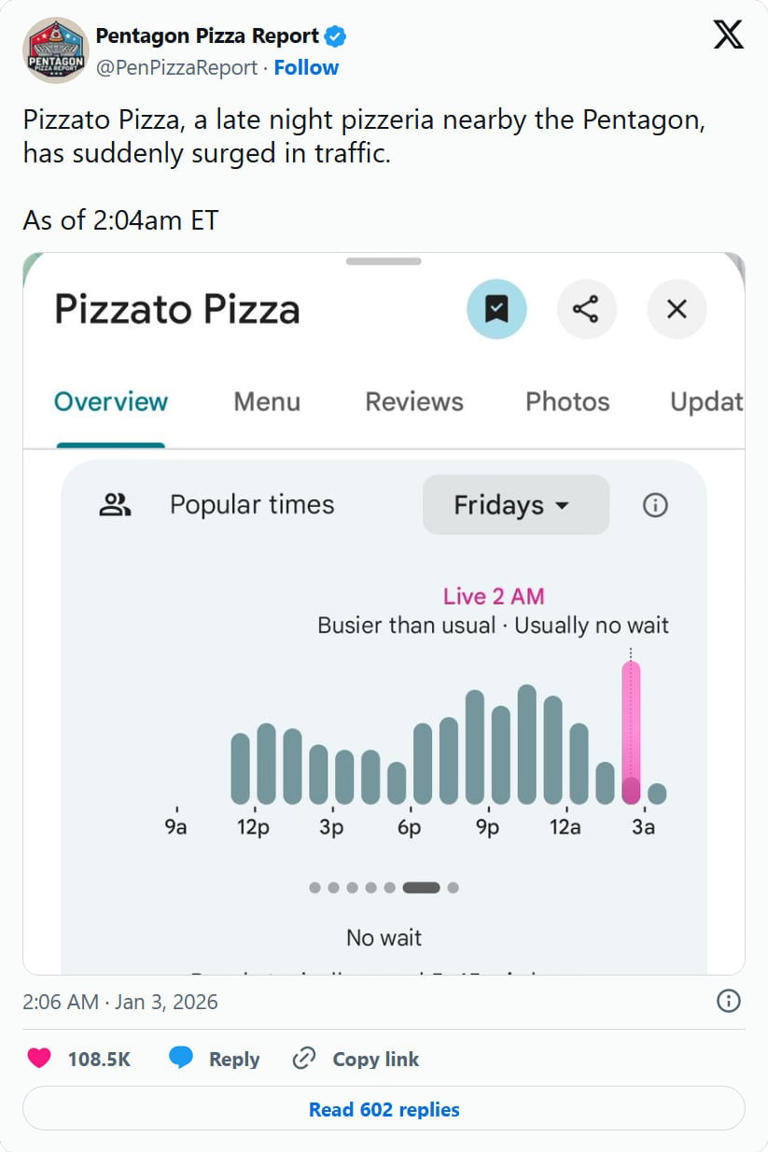The width and height of the screenshot is (768, 1152).
Task: Click the info icon beside the timestamp
Action: 728,1001
